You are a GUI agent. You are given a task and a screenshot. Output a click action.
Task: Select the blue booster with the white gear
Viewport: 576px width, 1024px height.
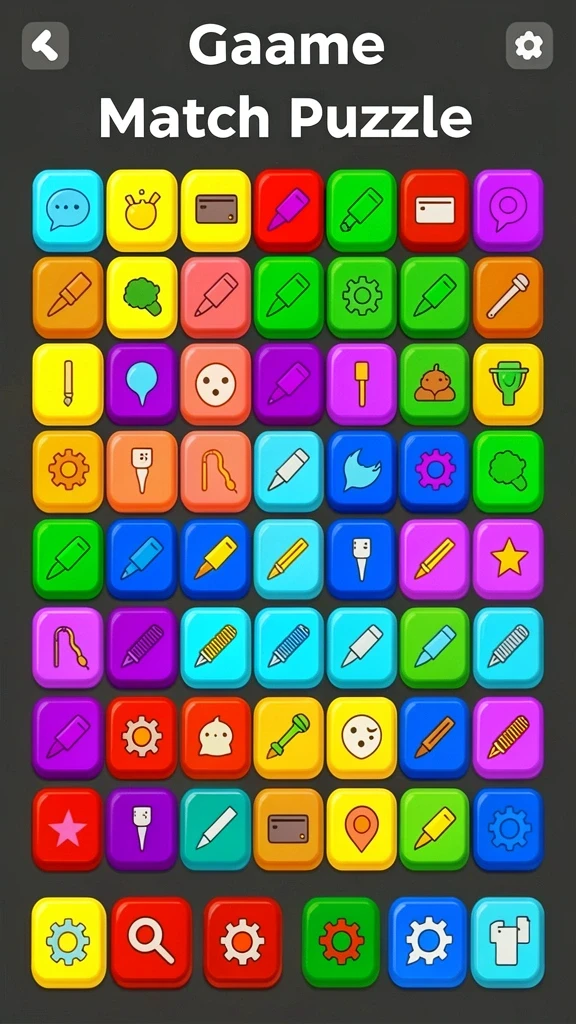(428, 942)
